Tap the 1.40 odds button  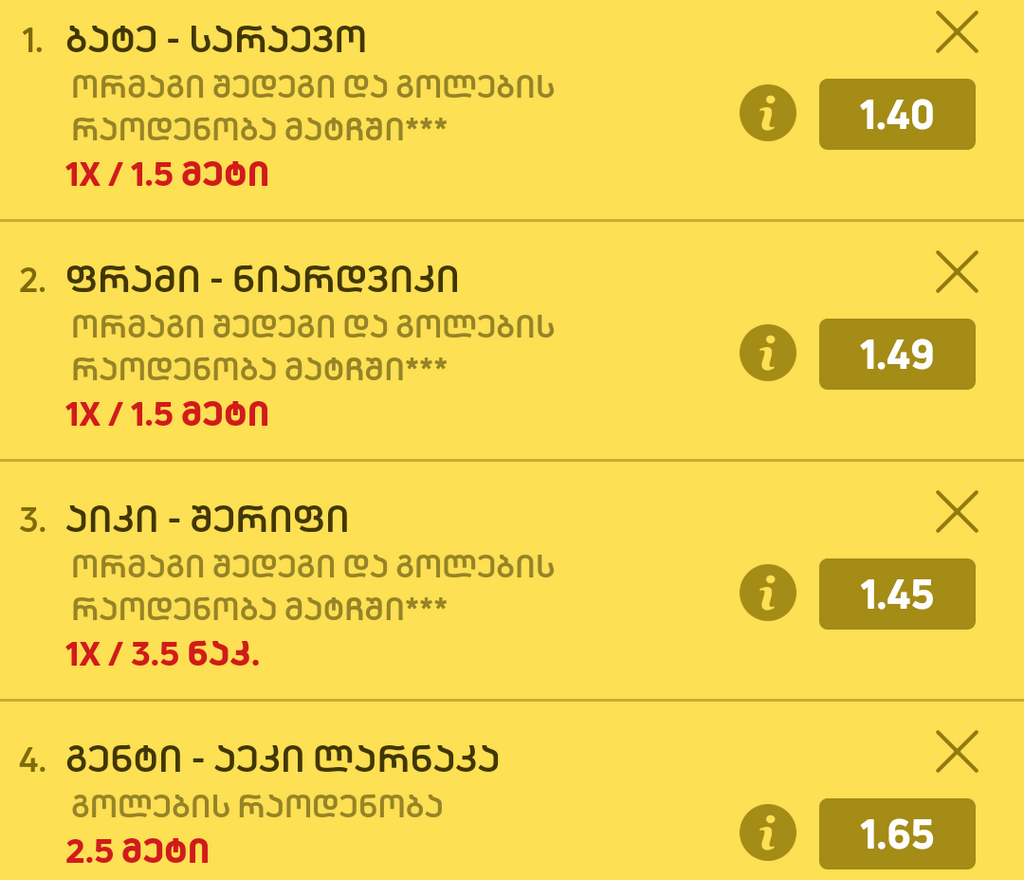pyautogui.click(x=897, y=114)
